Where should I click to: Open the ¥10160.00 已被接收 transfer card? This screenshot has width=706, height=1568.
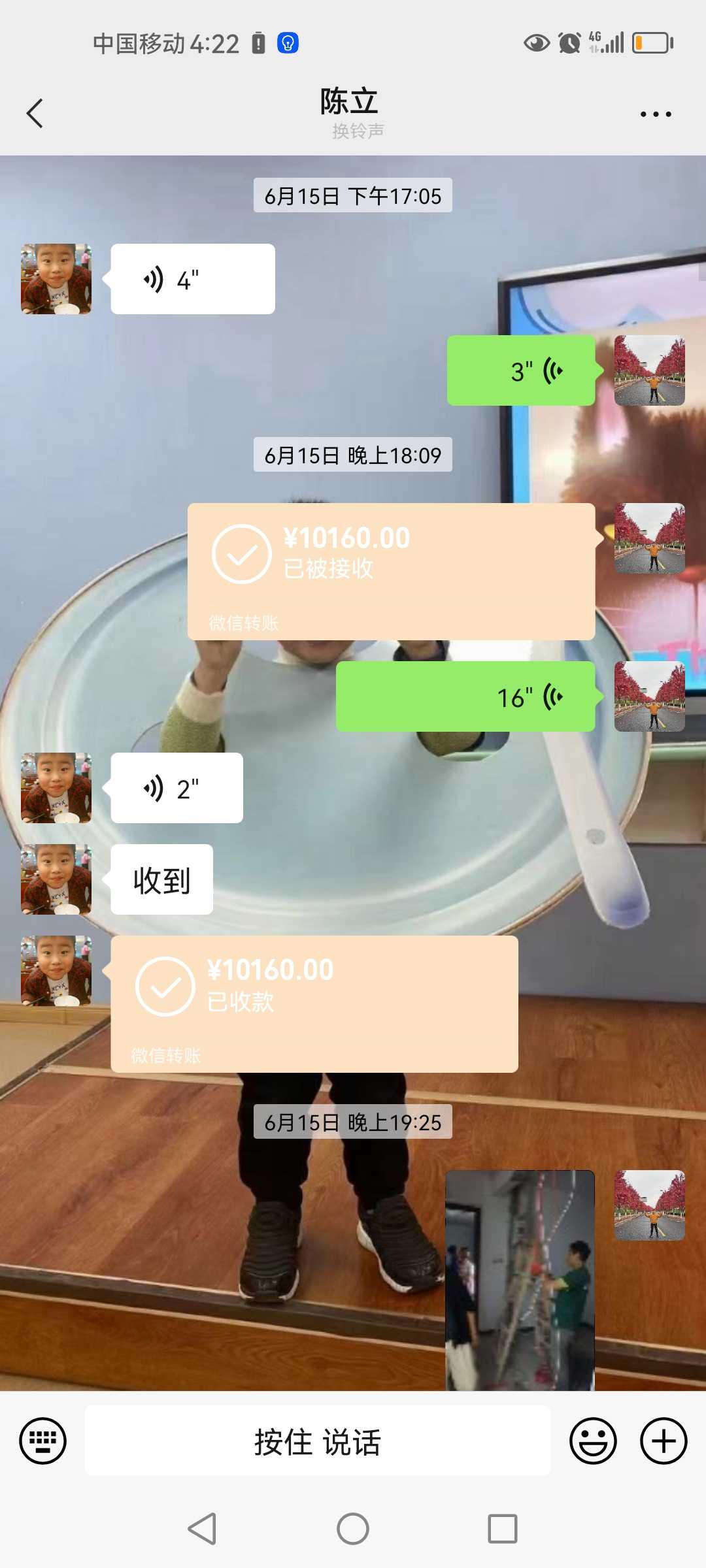point(391,571)
